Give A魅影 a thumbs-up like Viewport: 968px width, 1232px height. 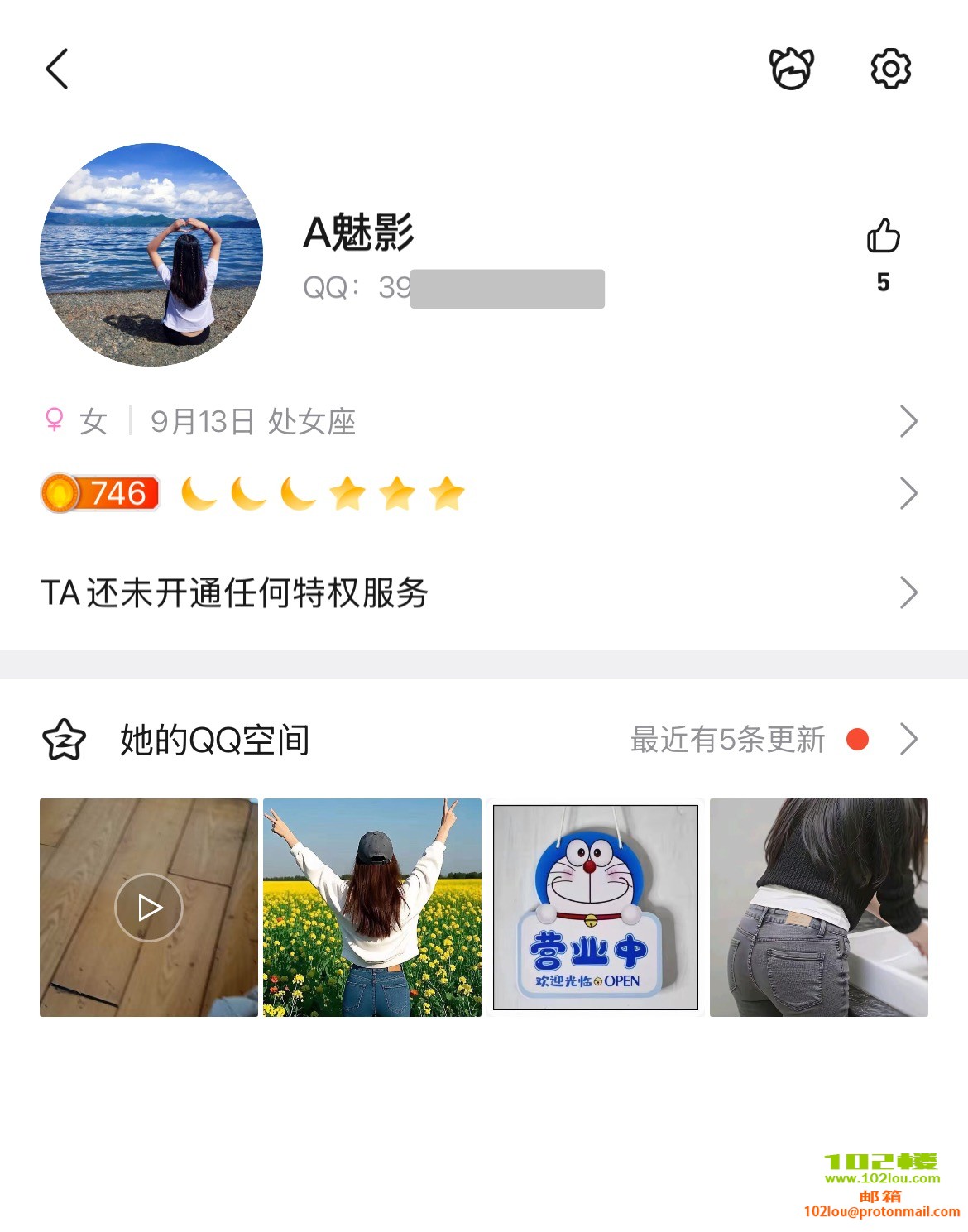click(x=883, y=237)
